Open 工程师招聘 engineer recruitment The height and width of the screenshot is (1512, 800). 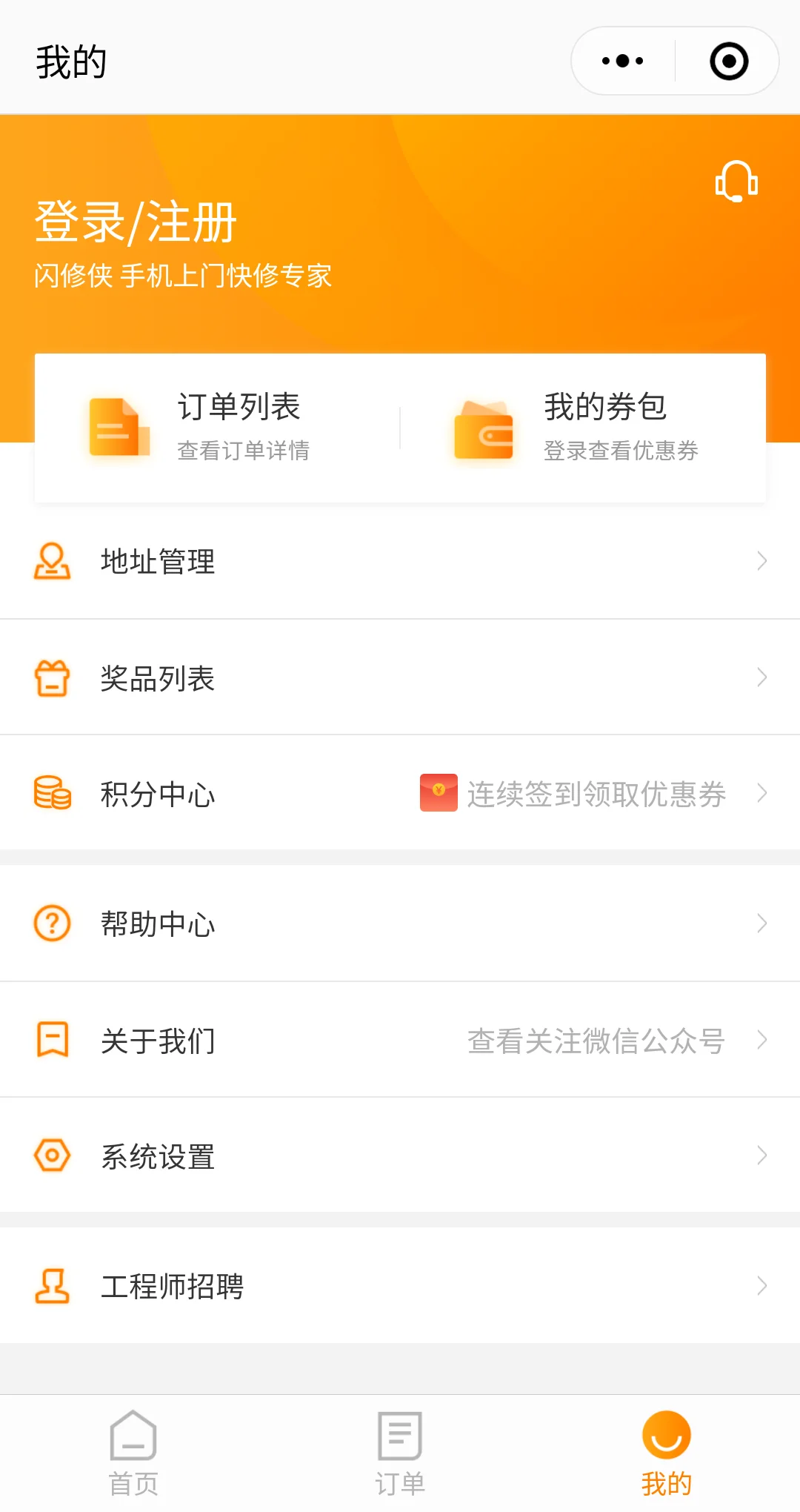point(400,1286)
